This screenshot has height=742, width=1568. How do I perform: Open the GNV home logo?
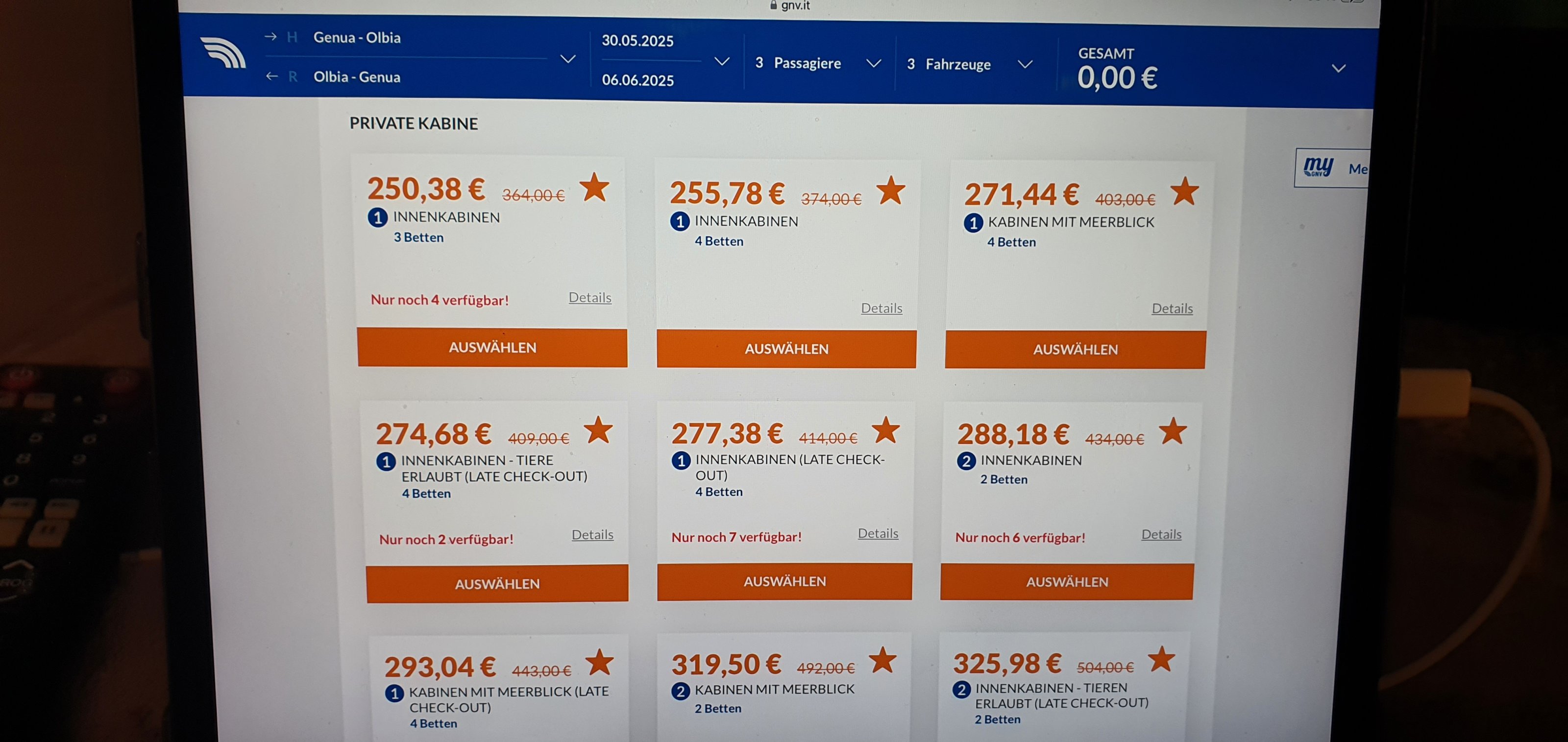[223, 53]
